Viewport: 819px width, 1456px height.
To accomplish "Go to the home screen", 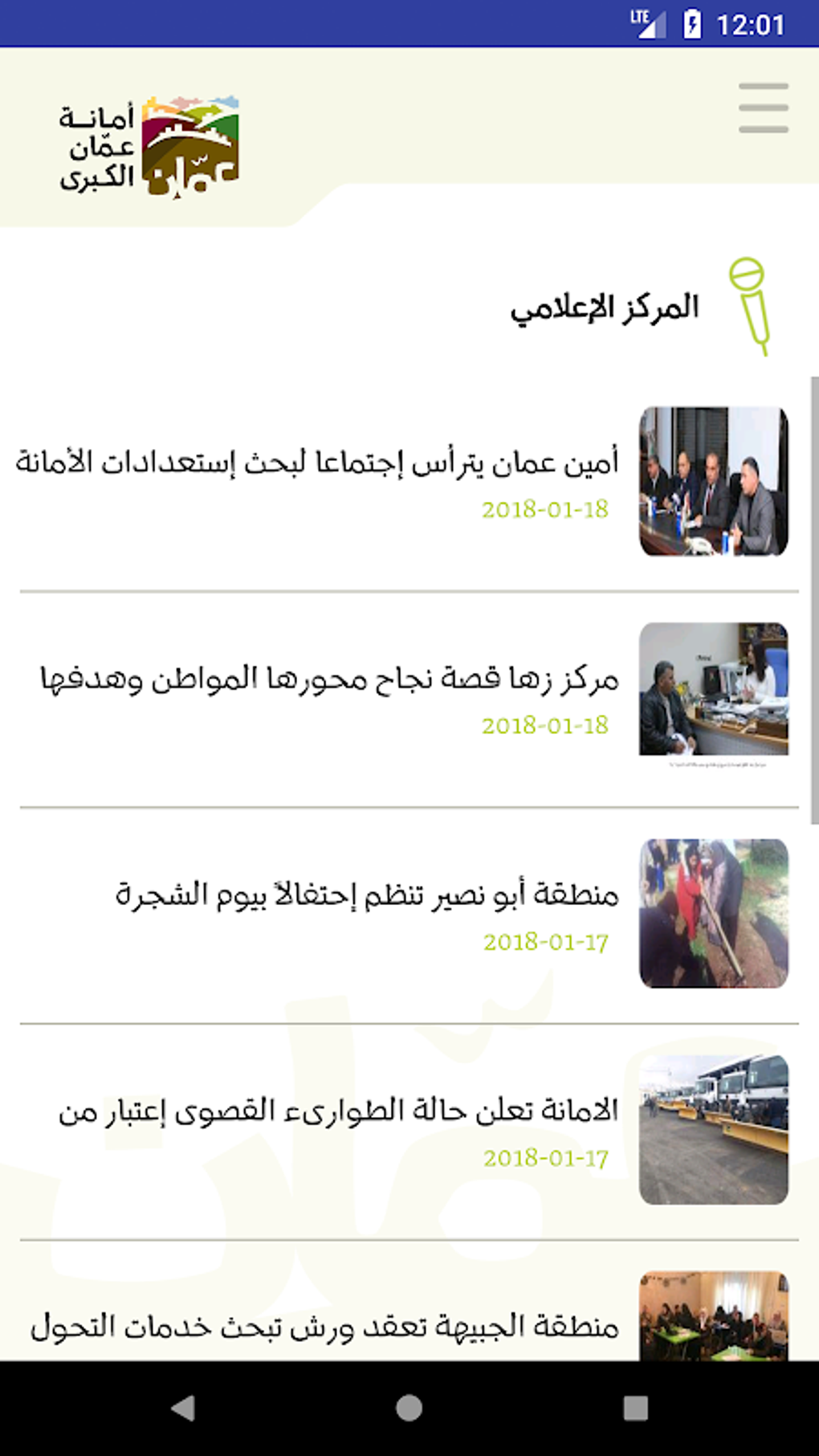I will tap(409, 1407).
